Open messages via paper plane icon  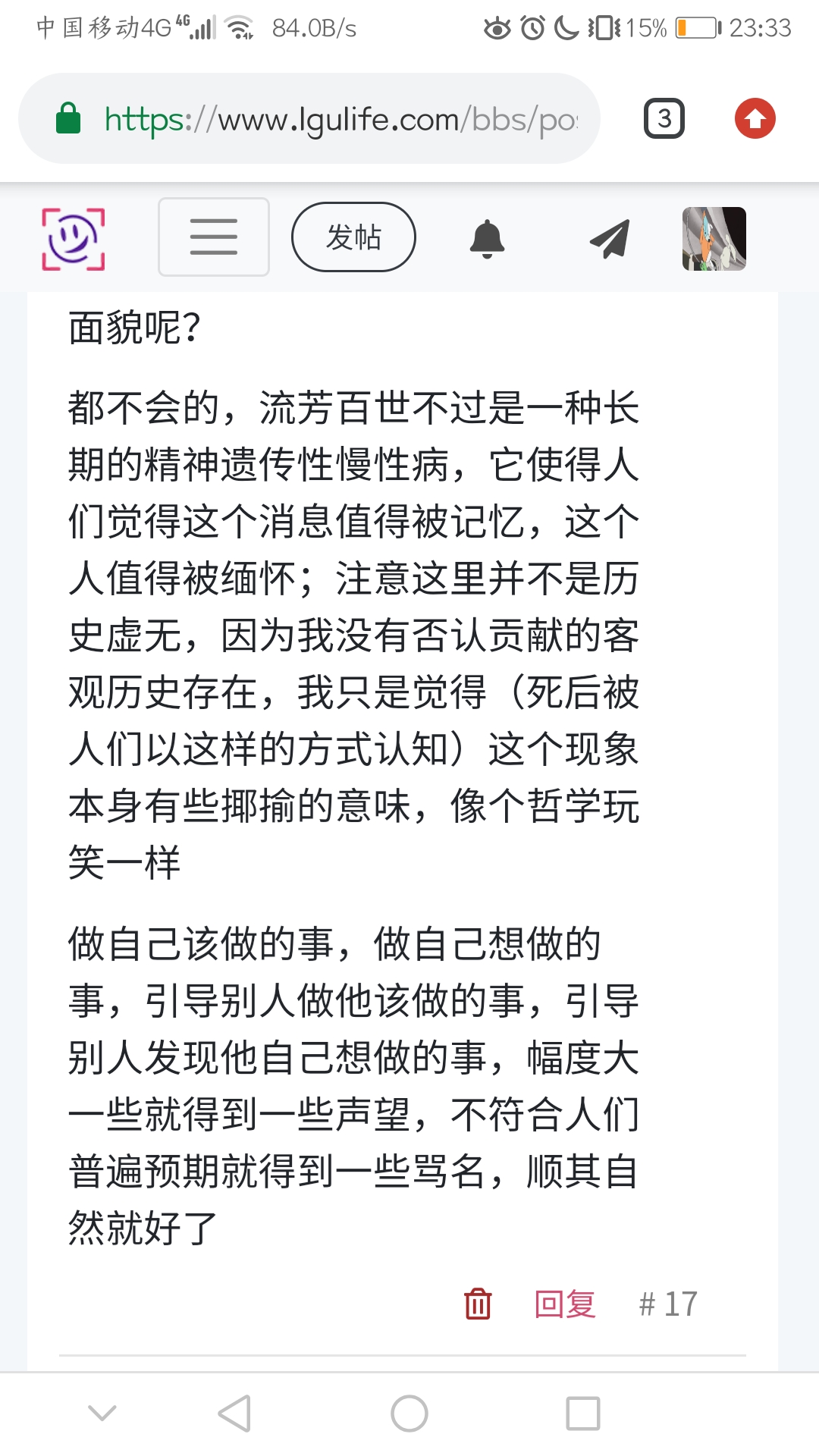point(610,238)
